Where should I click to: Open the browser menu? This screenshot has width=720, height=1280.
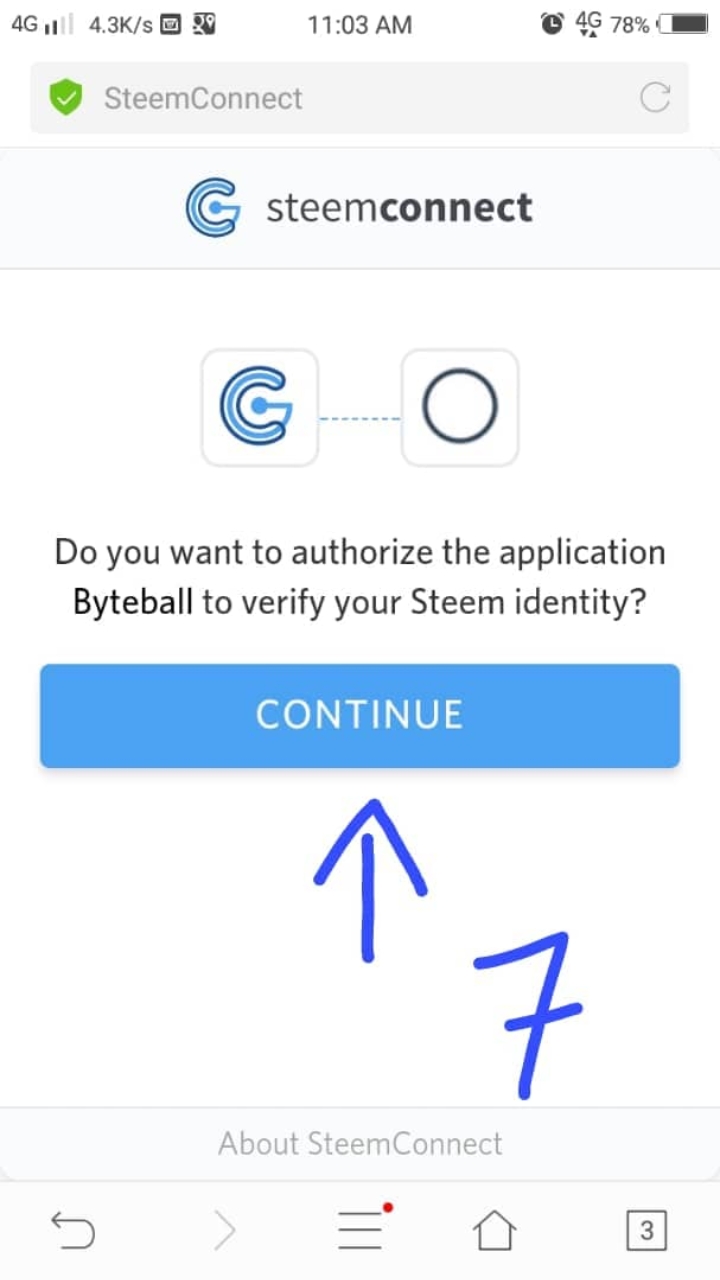[x=360, y=1231]
